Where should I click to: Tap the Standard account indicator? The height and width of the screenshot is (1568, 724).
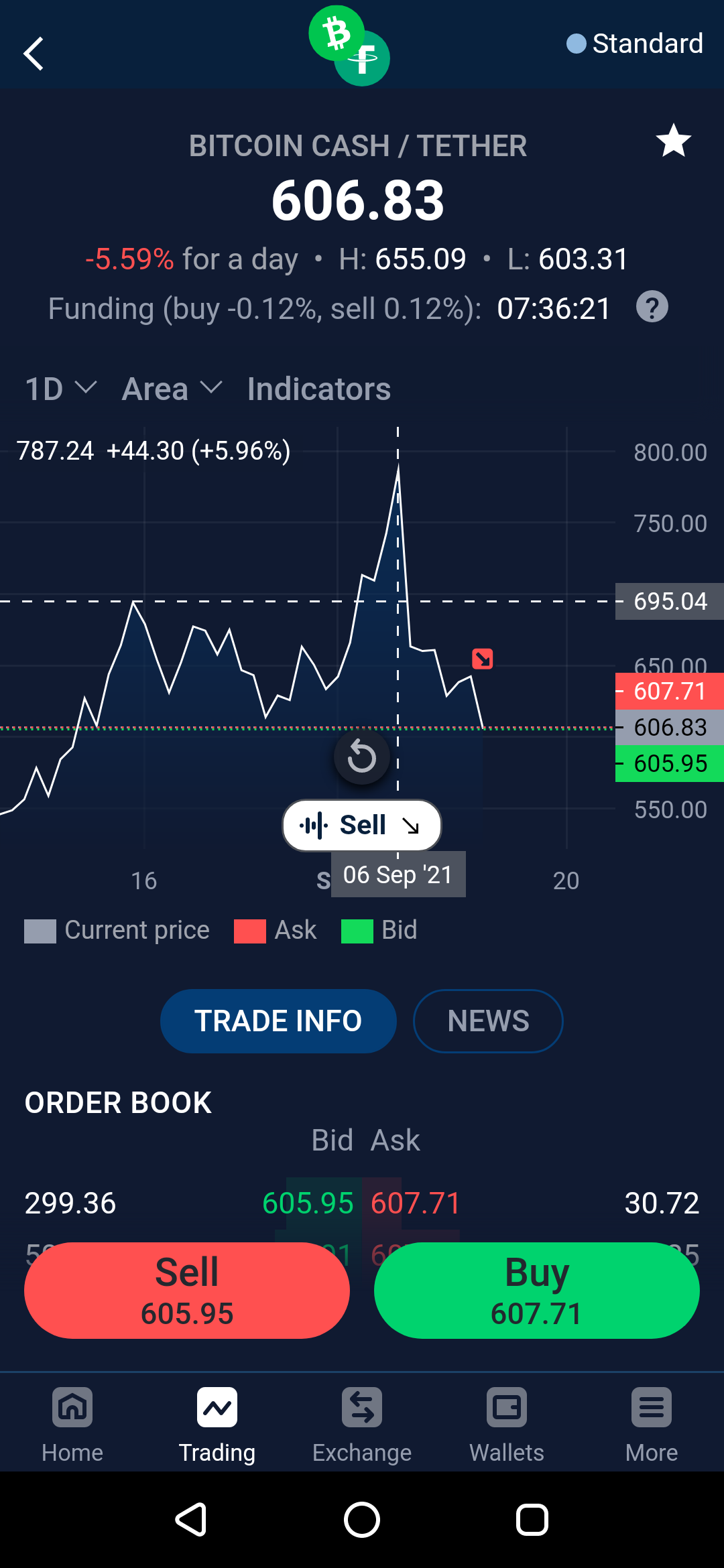tap(635, 44)
